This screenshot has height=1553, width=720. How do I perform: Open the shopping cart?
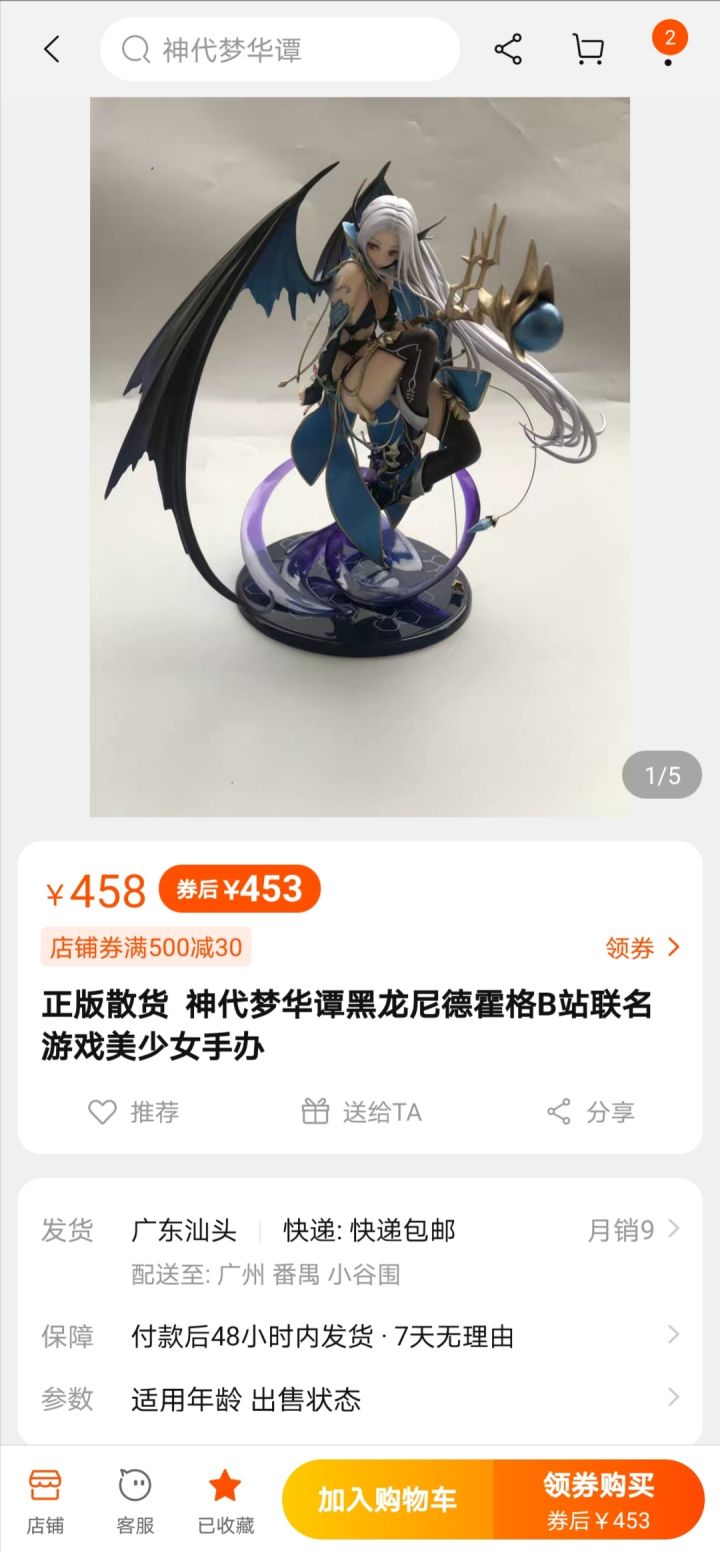(x=588, y=49)
